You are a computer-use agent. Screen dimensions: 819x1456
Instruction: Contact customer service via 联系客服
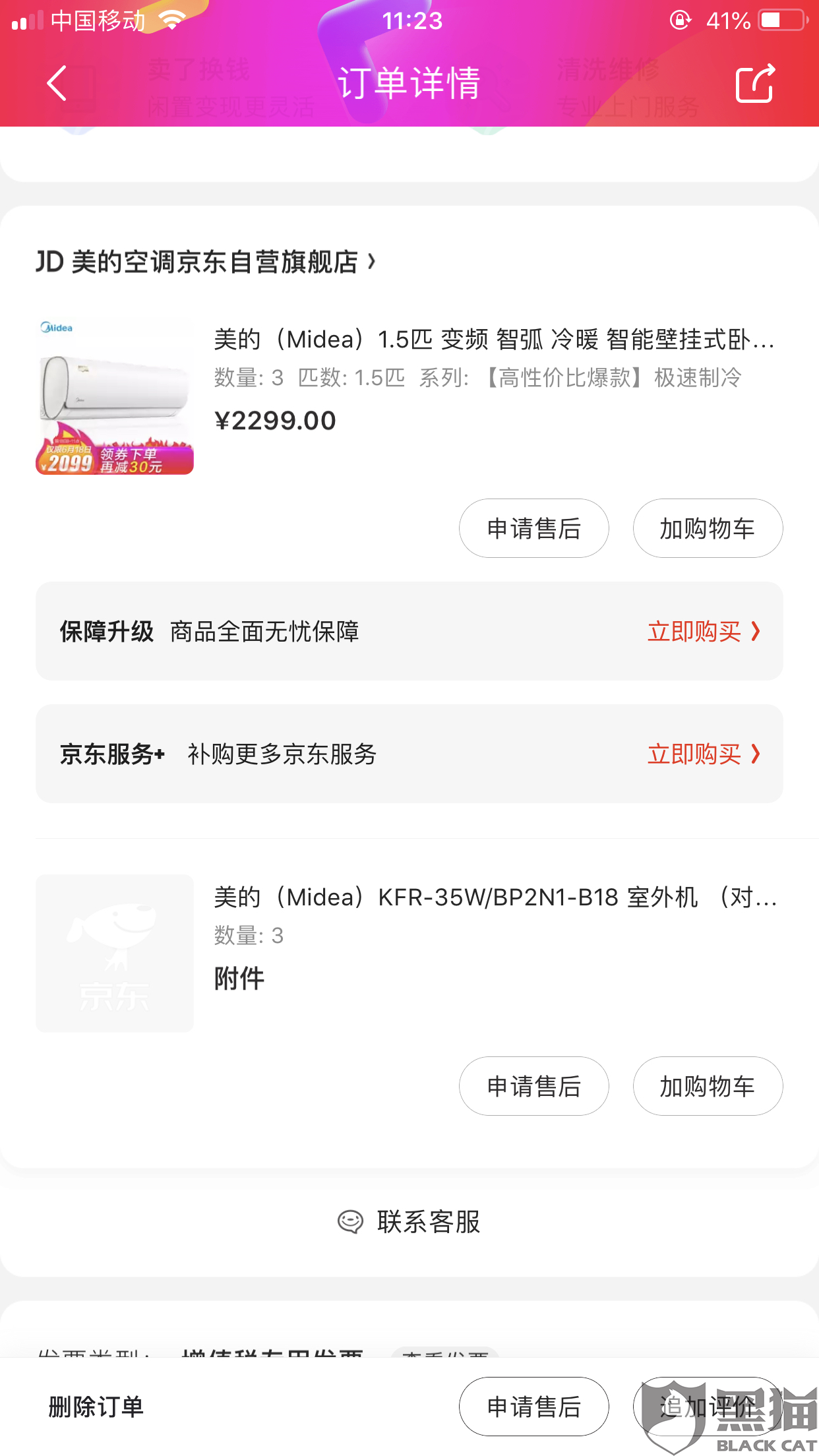click(409, 1222)
